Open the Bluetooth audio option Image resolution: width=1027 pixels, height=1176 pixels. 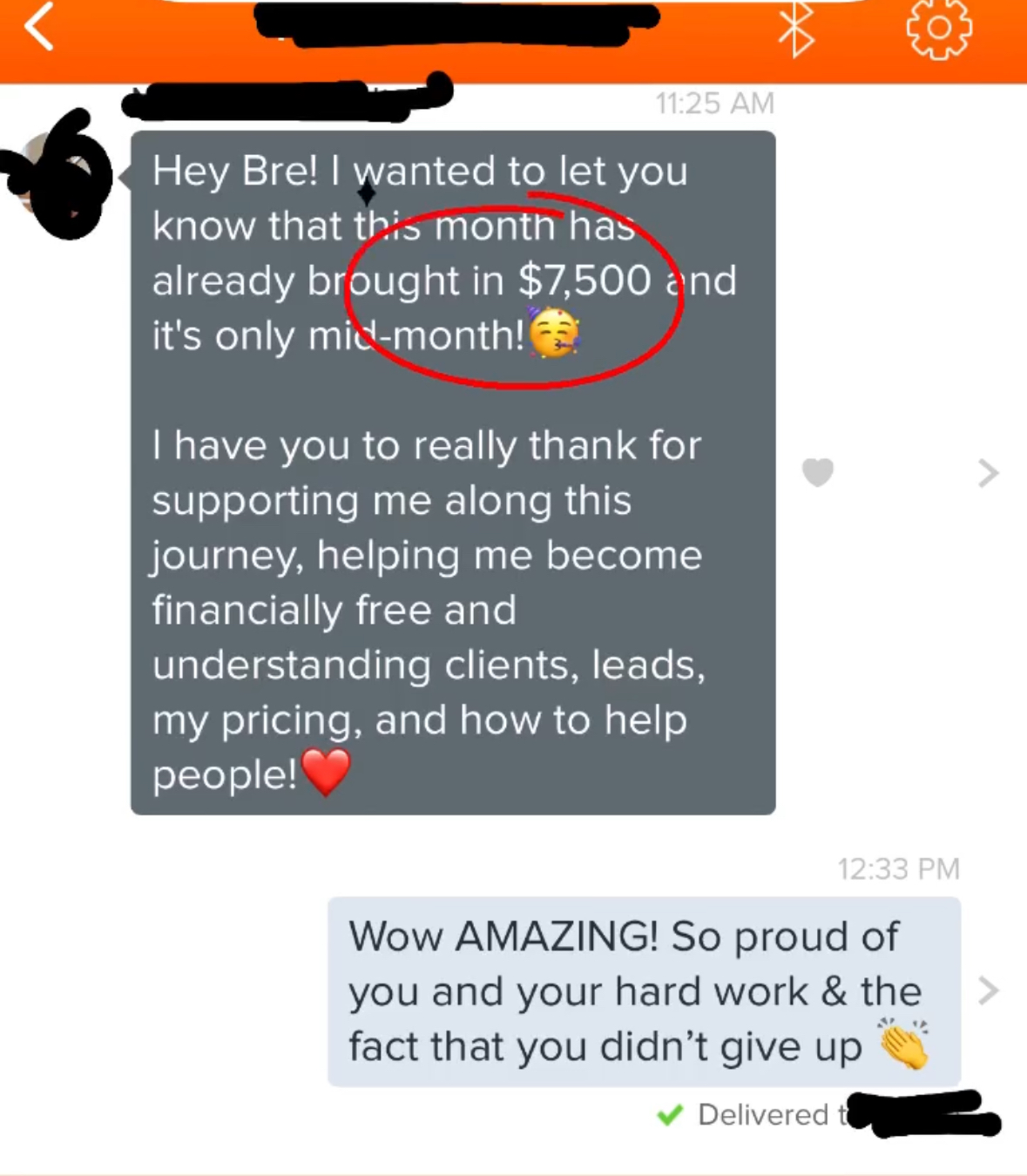click(x=795, y=30)
